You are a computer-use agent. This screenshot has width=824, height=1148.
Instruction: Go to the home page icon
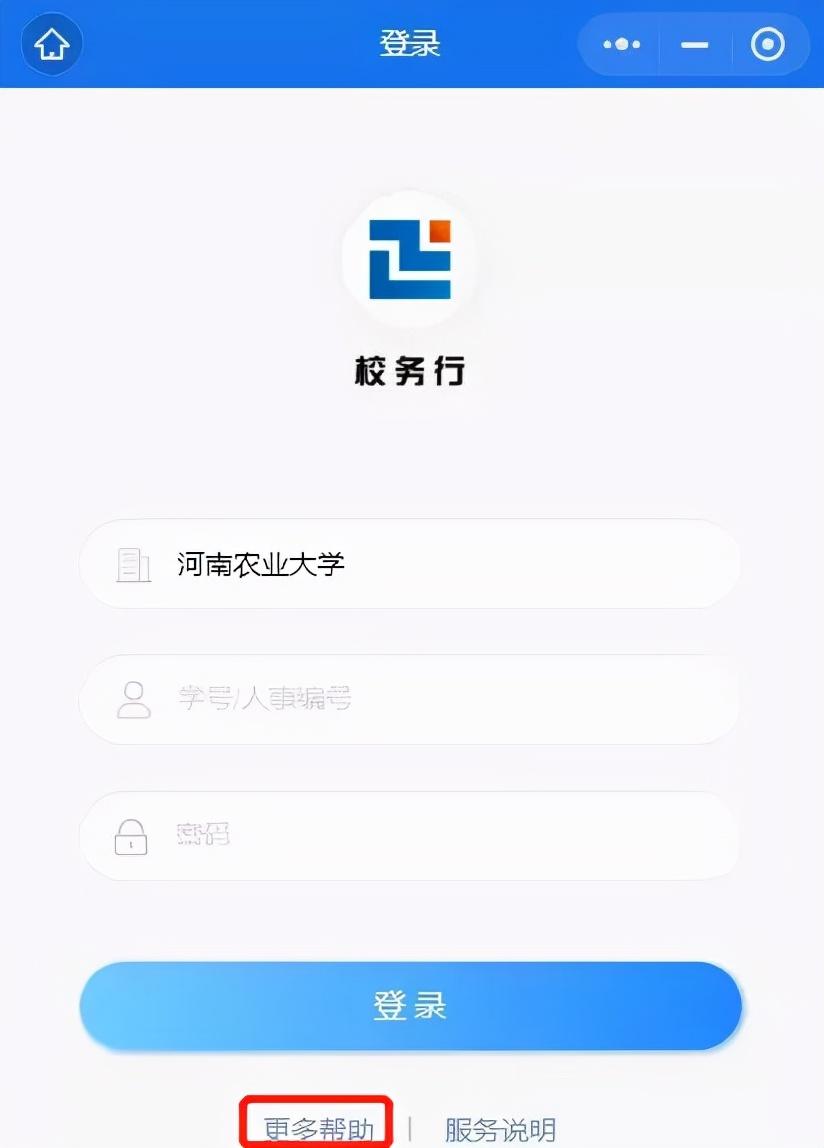point(51,45)
